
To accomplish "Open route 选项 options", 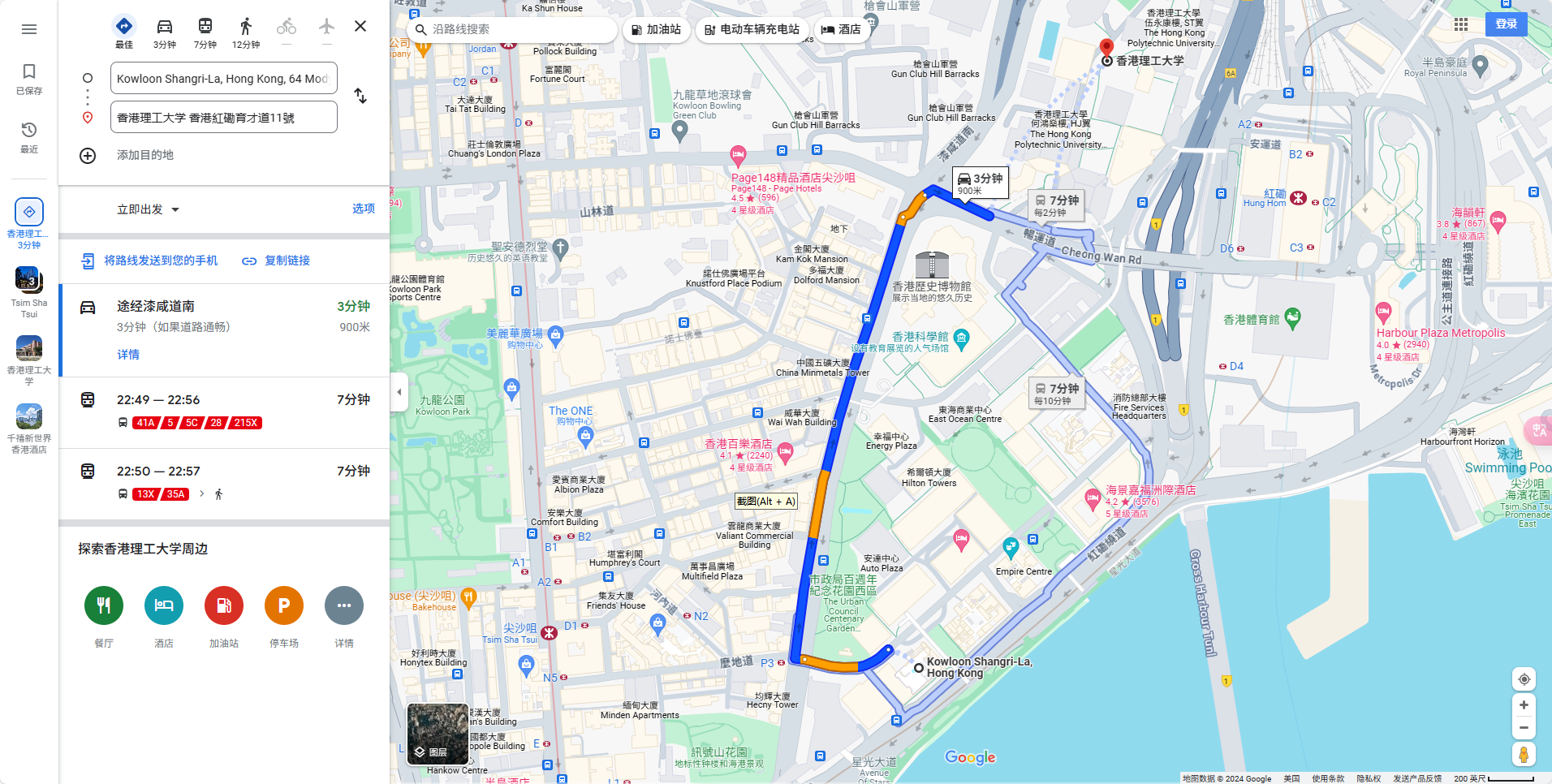I will (x=363, y=209).
